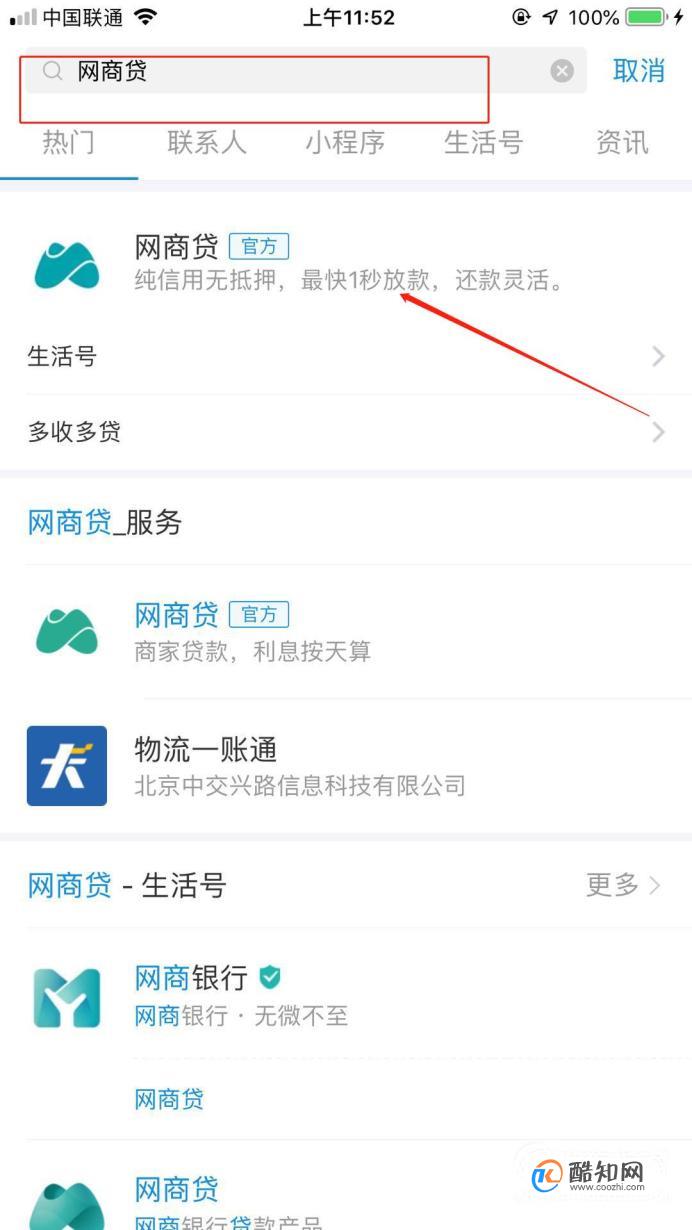692x1230 pixels.
Task: Switch to the 联系人 tab
Action: tap(206, 143)
